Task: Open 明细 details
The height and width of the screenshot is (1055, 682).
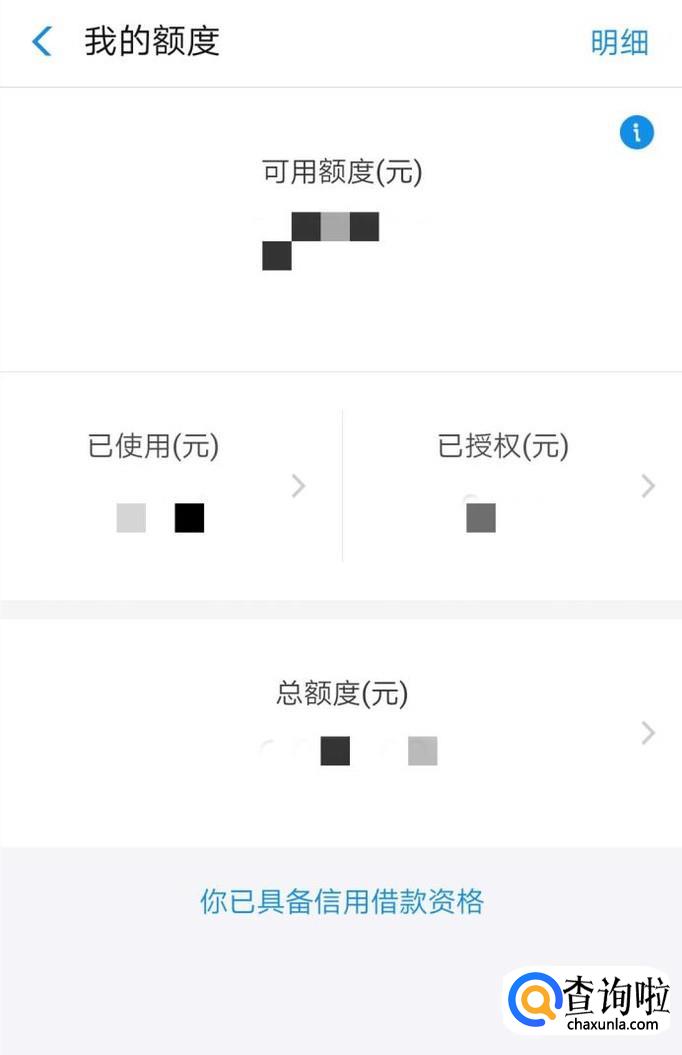Action: pyautogui.click(x=619, y=42)
